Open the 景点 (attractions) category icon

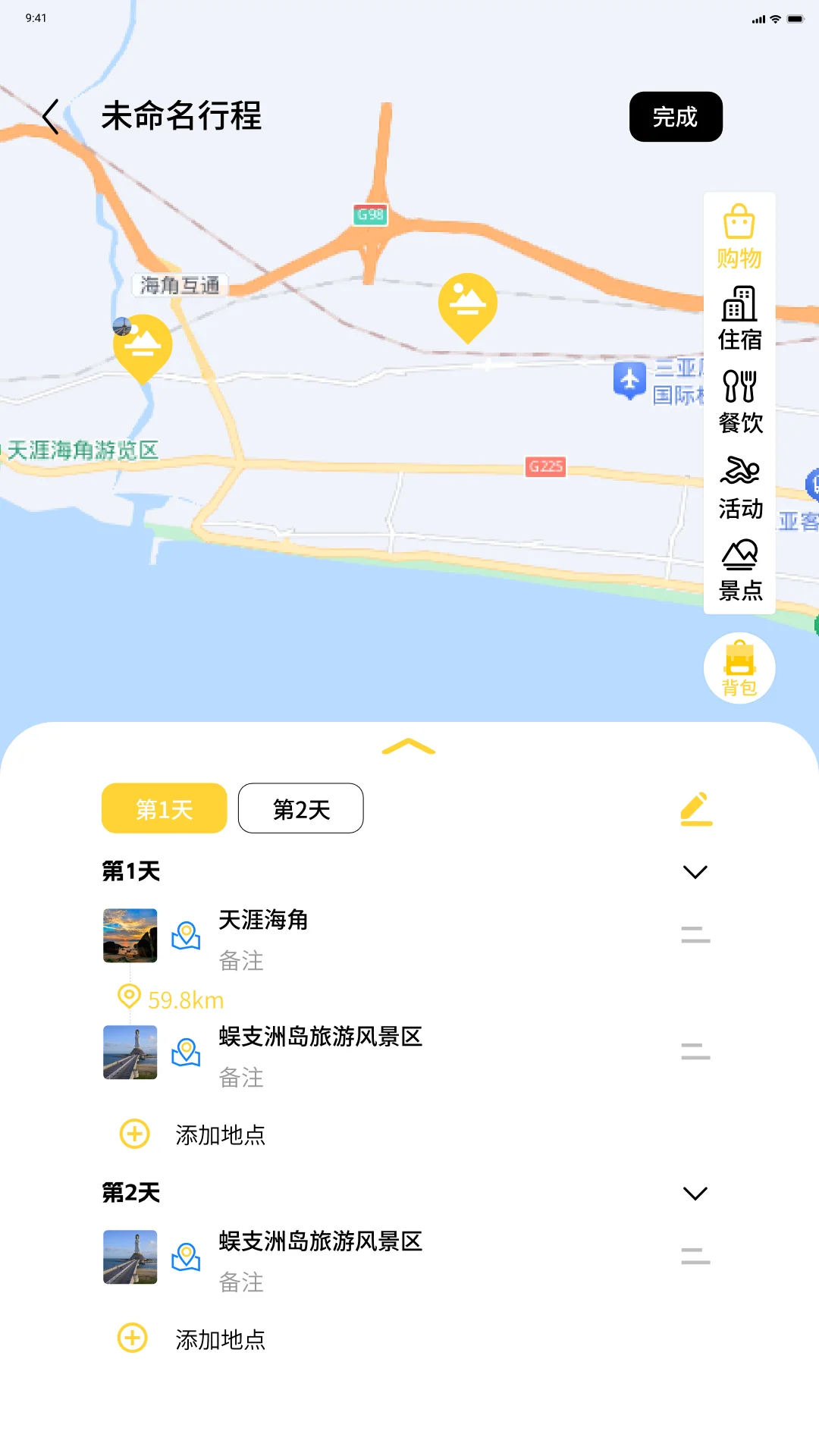coord(739,569)
